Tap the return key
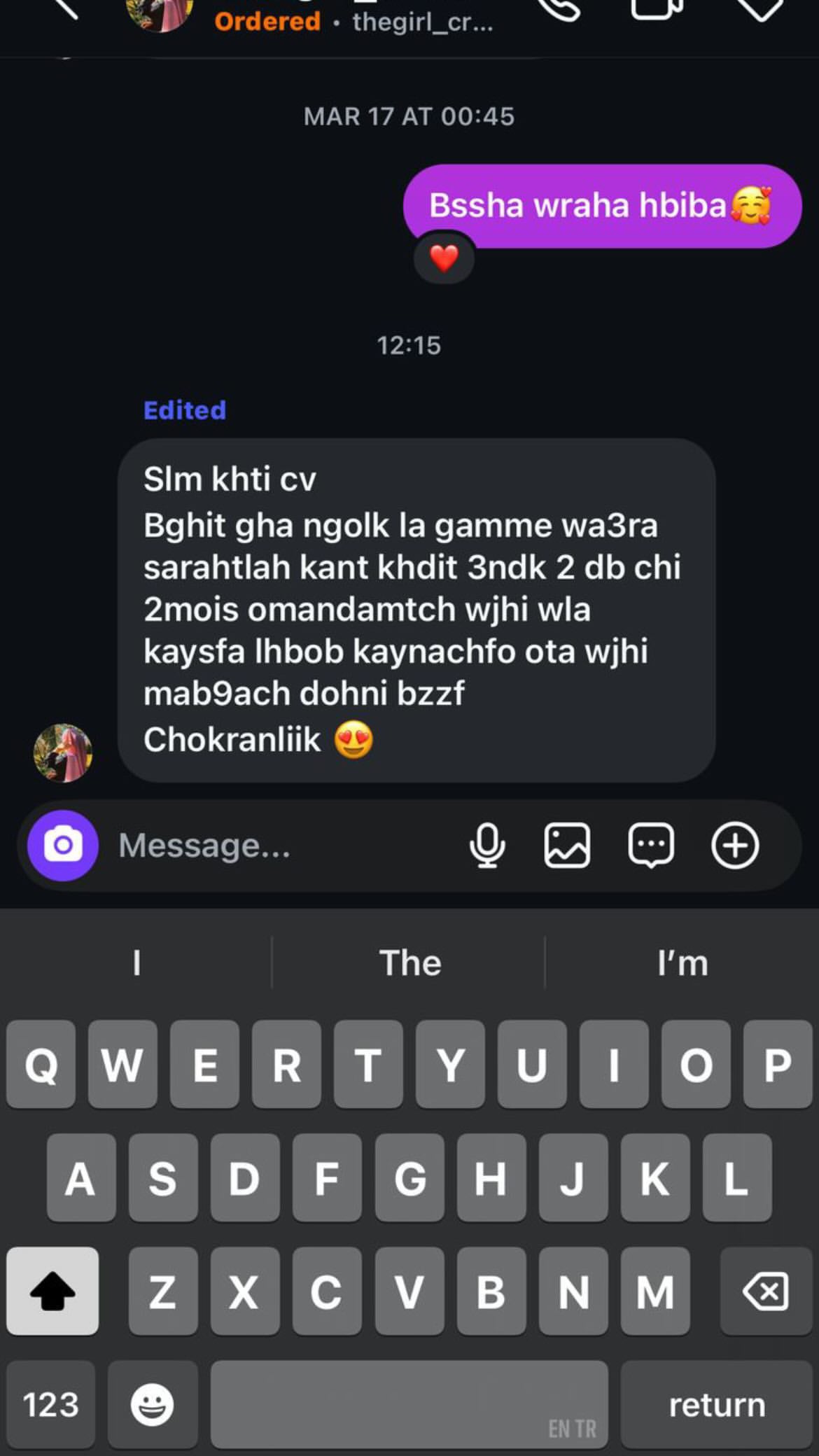This screenshot has width=819, height=1456. point(717,1403)
